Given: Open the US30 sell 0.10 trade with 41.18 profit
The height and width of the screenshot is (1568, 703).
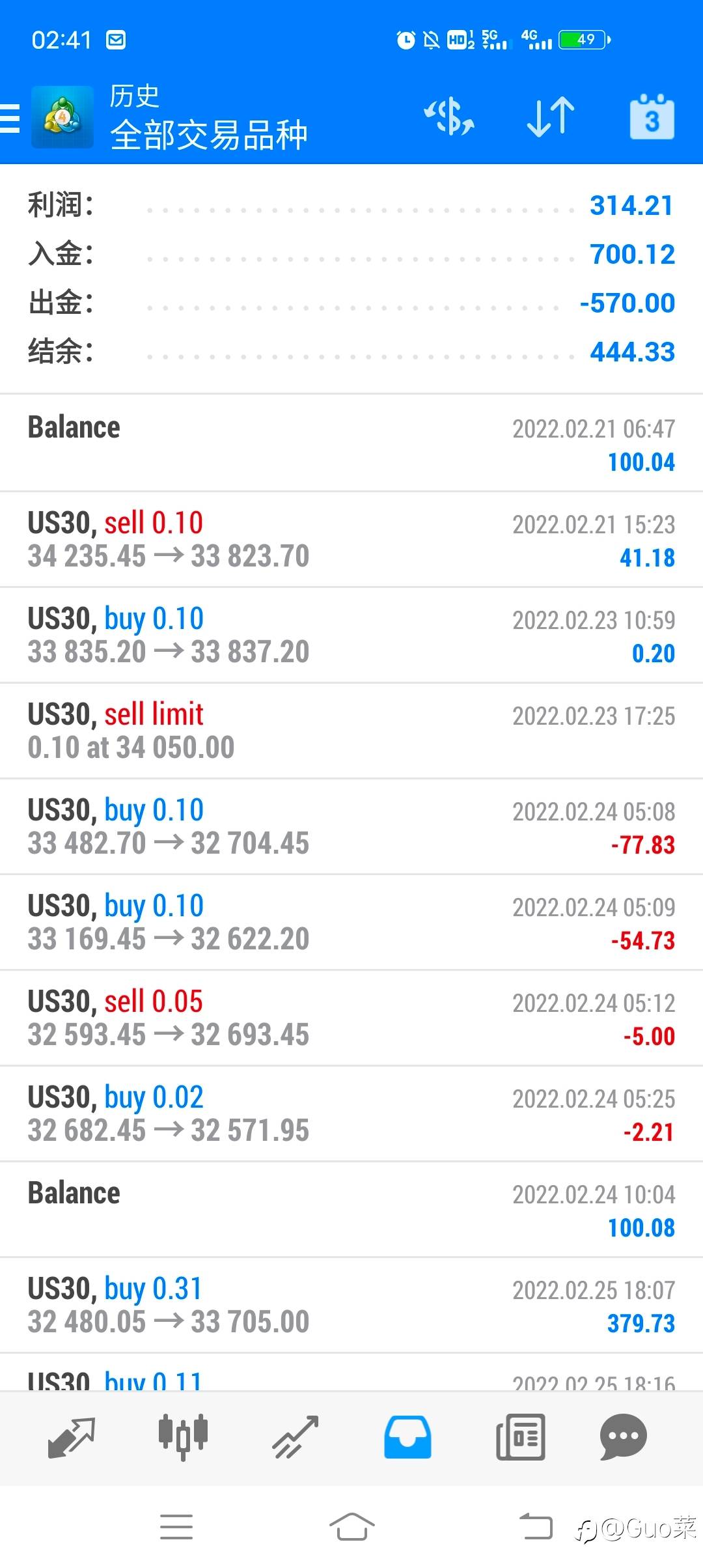Looking at the screenshot, I should click(x=351, y=539).
